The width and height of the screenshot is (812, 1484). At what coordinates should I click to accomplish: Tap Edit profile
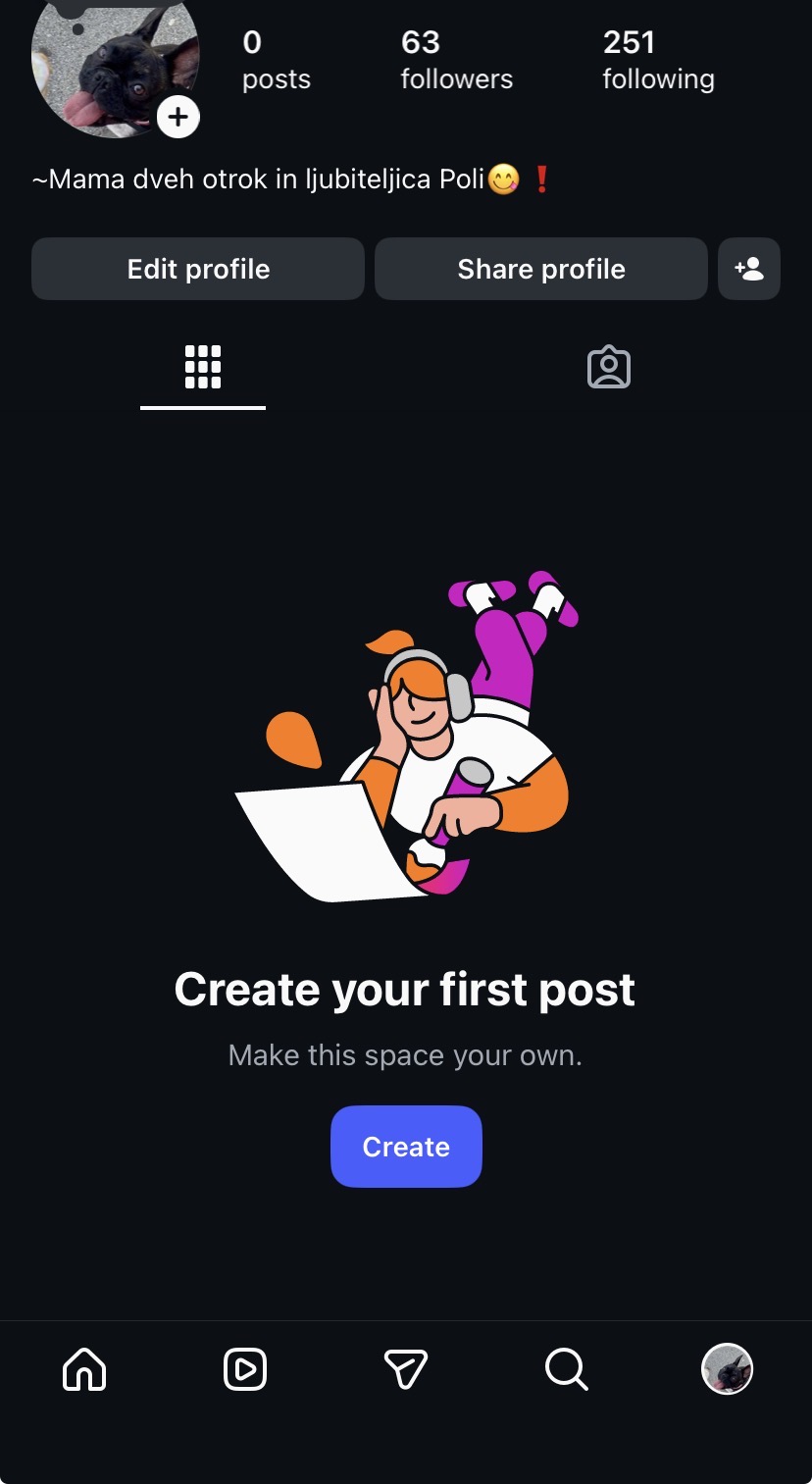(198, 269)
